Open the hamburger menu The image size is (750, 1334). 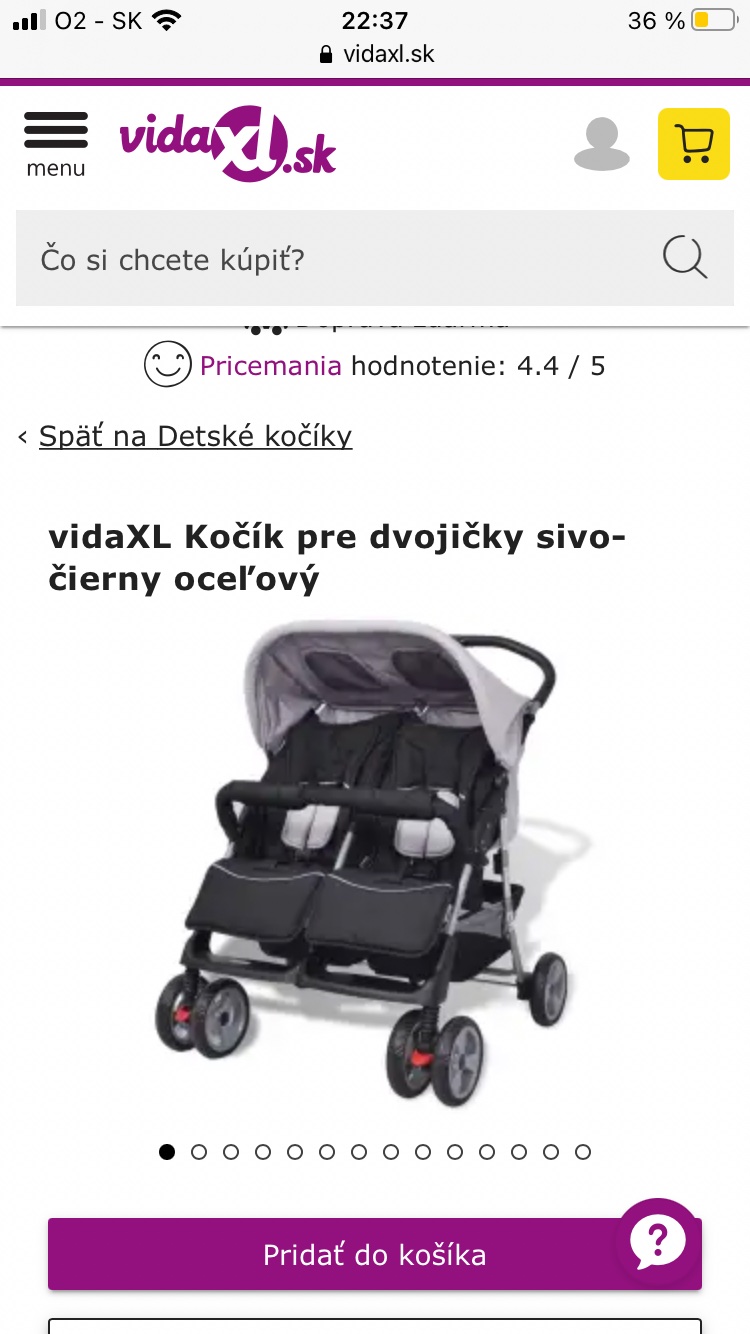click(56, 144)
